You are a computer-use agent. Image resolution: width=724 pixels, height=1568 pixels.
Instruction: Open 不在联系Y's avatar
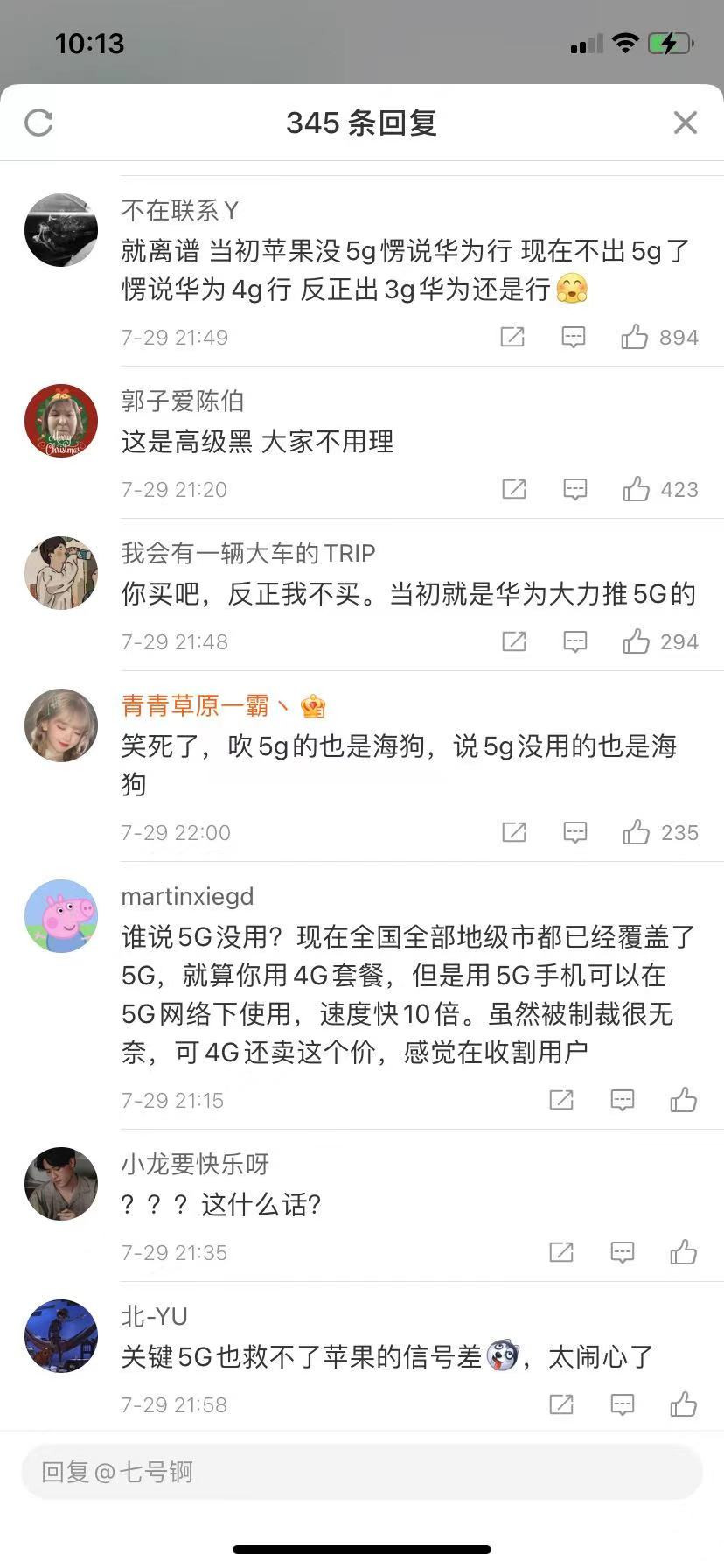click(x=61, y=230)
